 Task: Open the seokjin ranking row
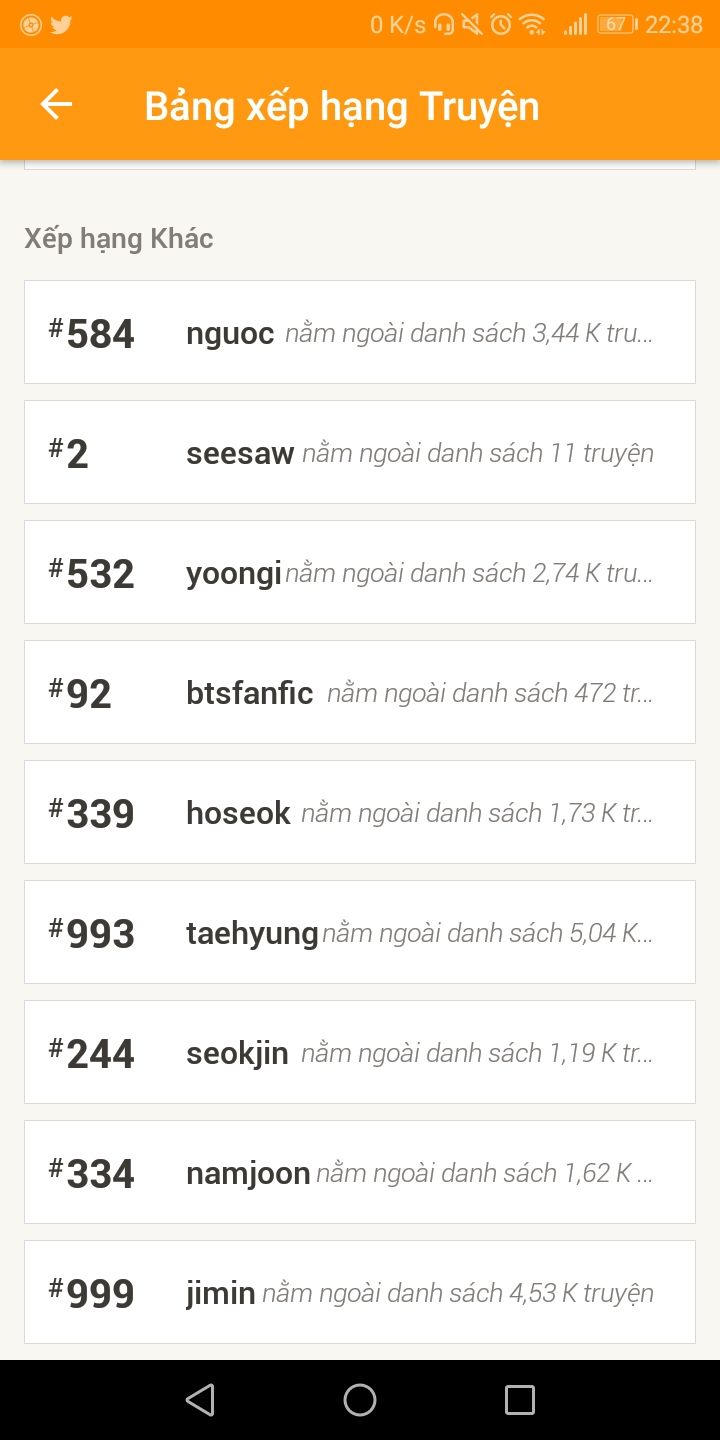click(x=360, y=1052)
